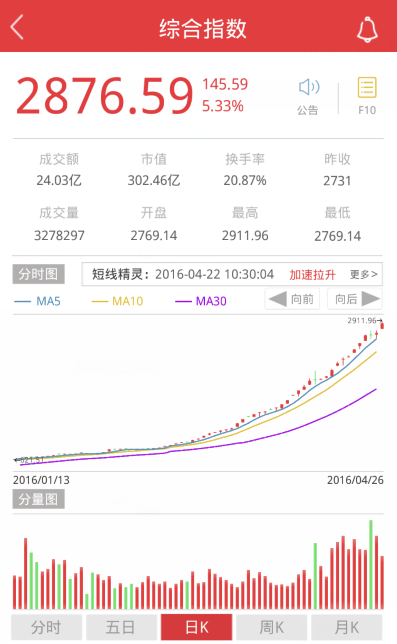Image resolution: width=397 pixels, height=644 pixels.
Task: Open 公告 announcements
Action: [x=308, y=96]
